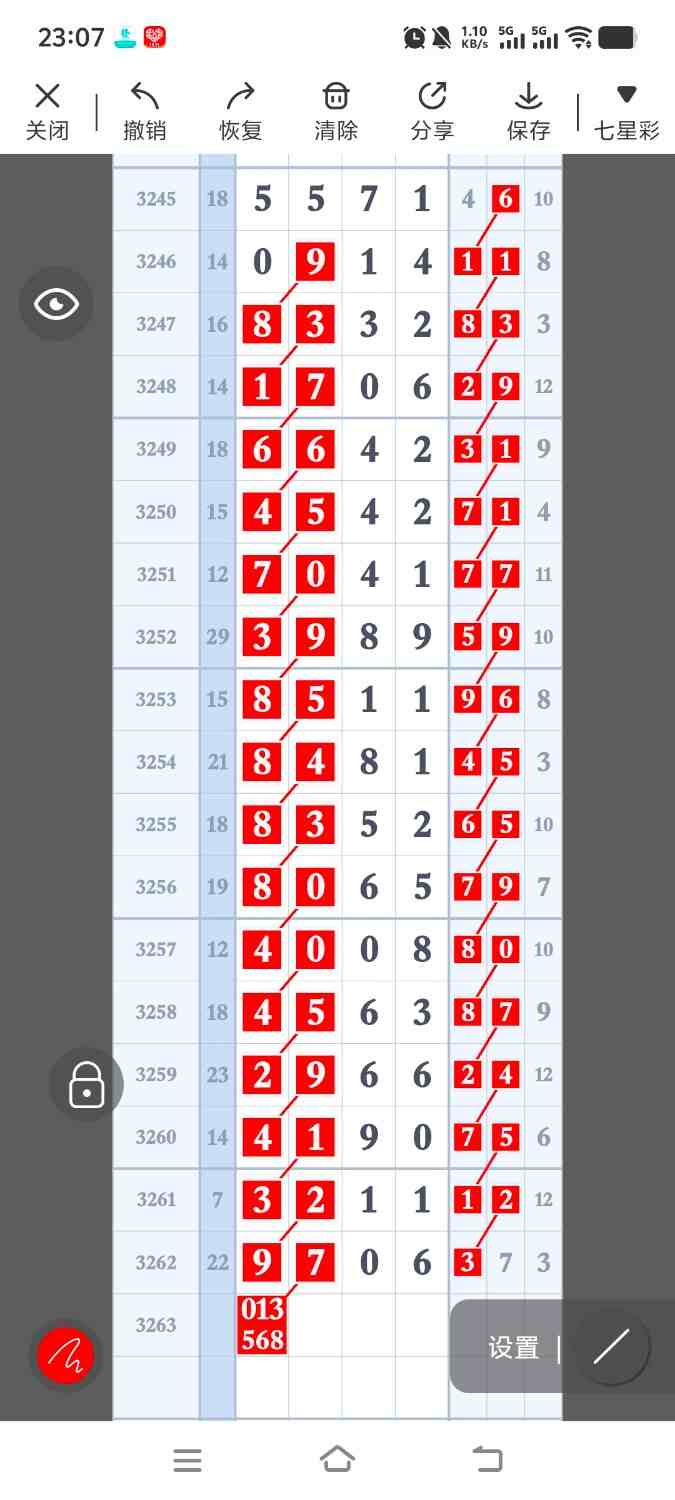Clear all drawn marks
Screen dimensions: 675x1500
click(x=336, y=111)
